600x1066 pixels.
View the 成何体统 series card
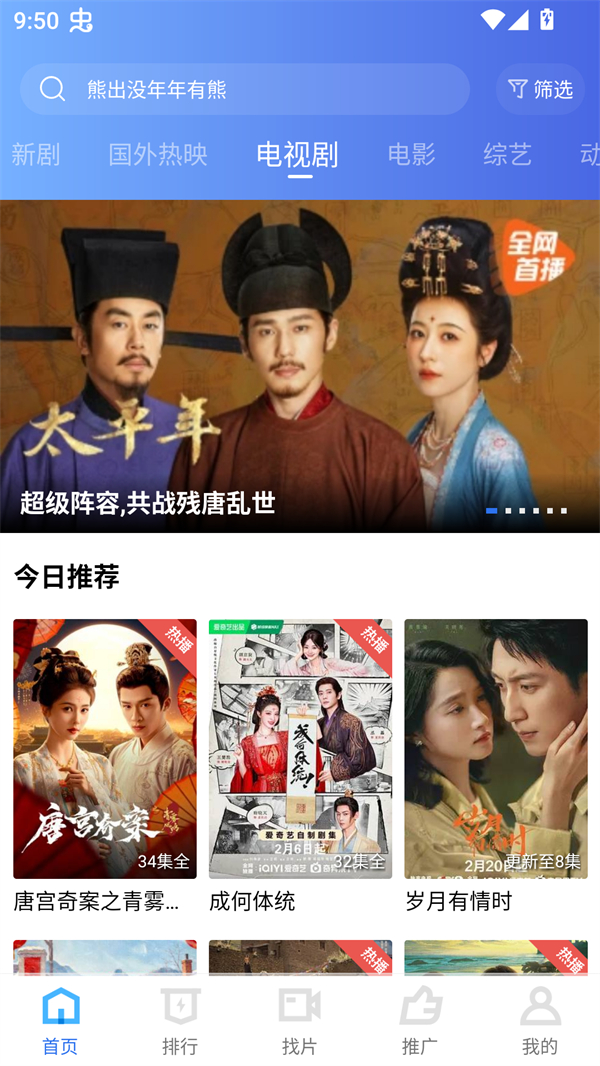coord(300,750)
